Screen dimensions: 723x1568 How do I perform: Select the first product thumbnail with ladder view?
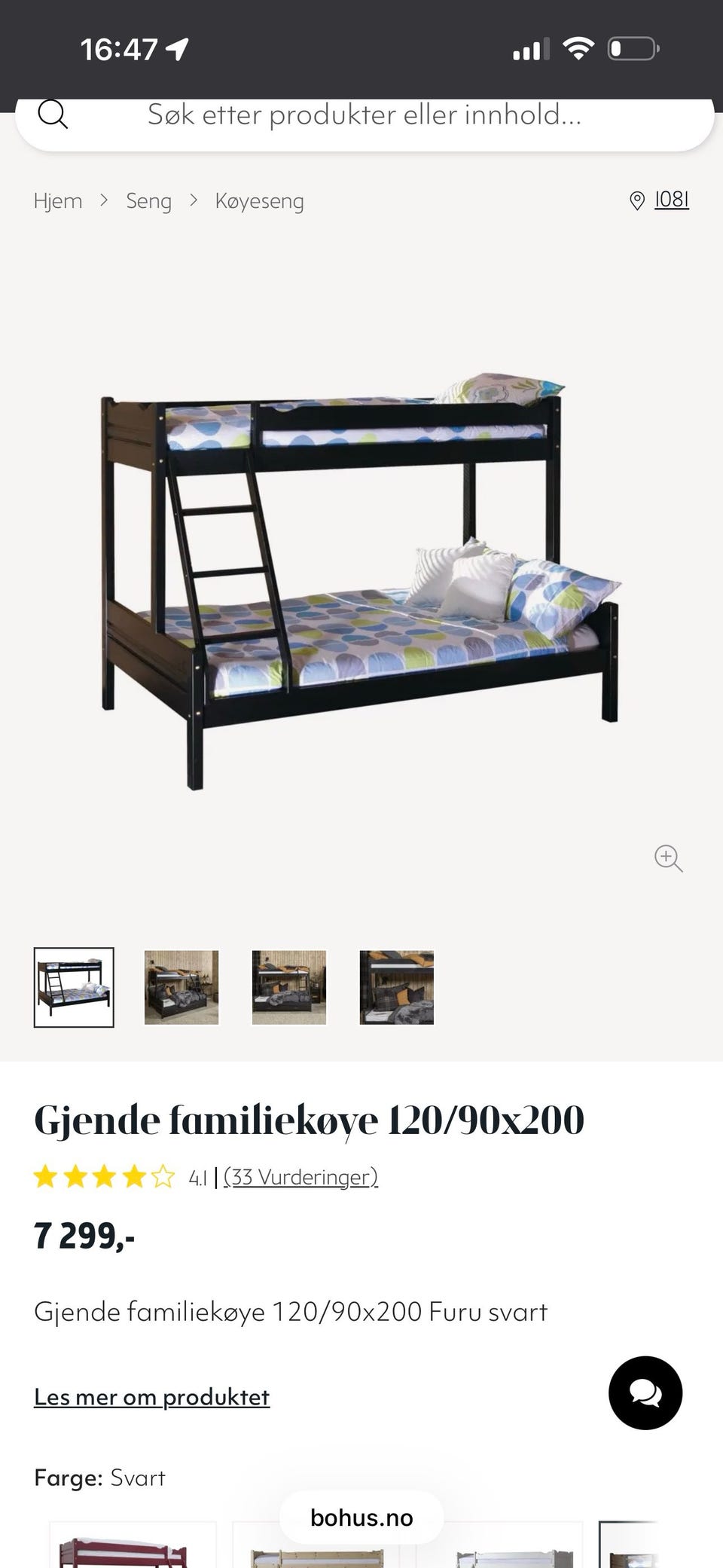pyautogui.click(x=73, y=987)
